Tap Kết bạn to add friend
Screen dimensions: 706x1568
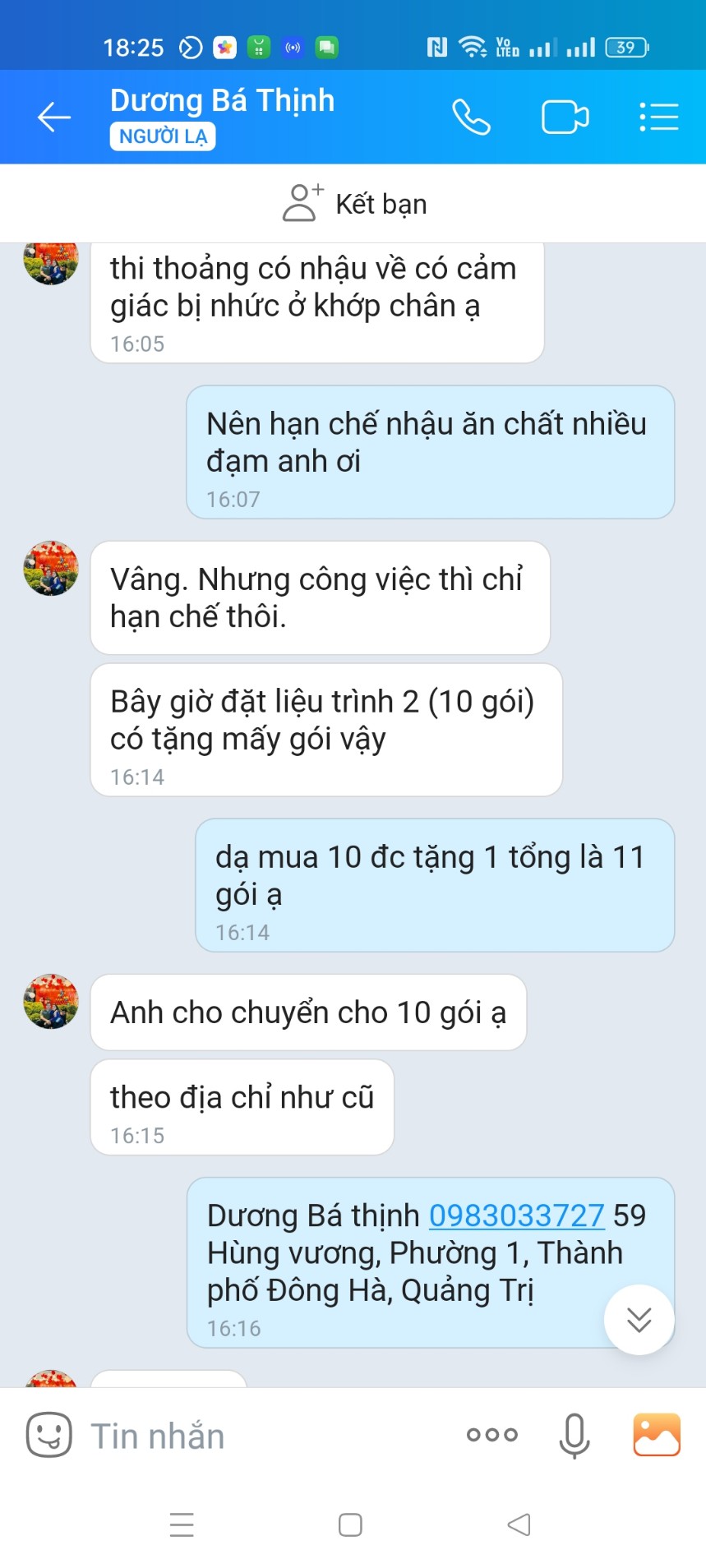(x=354, y=204)
